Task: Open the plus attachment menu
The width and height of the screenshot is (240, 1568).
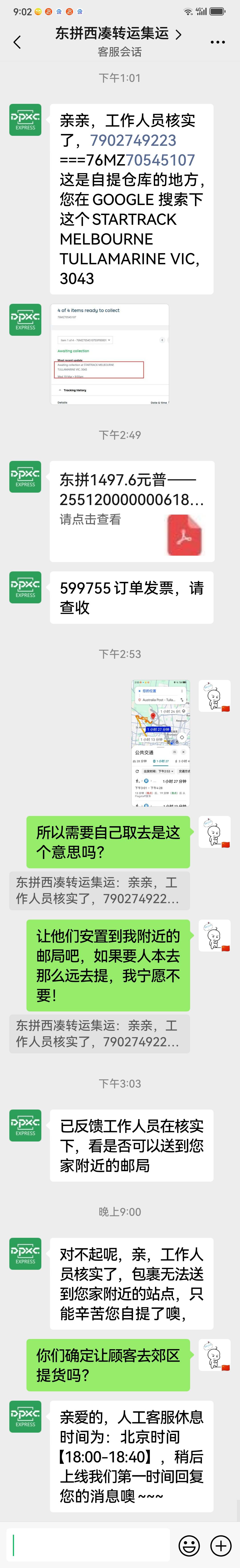Action: tap(220, 1545)
